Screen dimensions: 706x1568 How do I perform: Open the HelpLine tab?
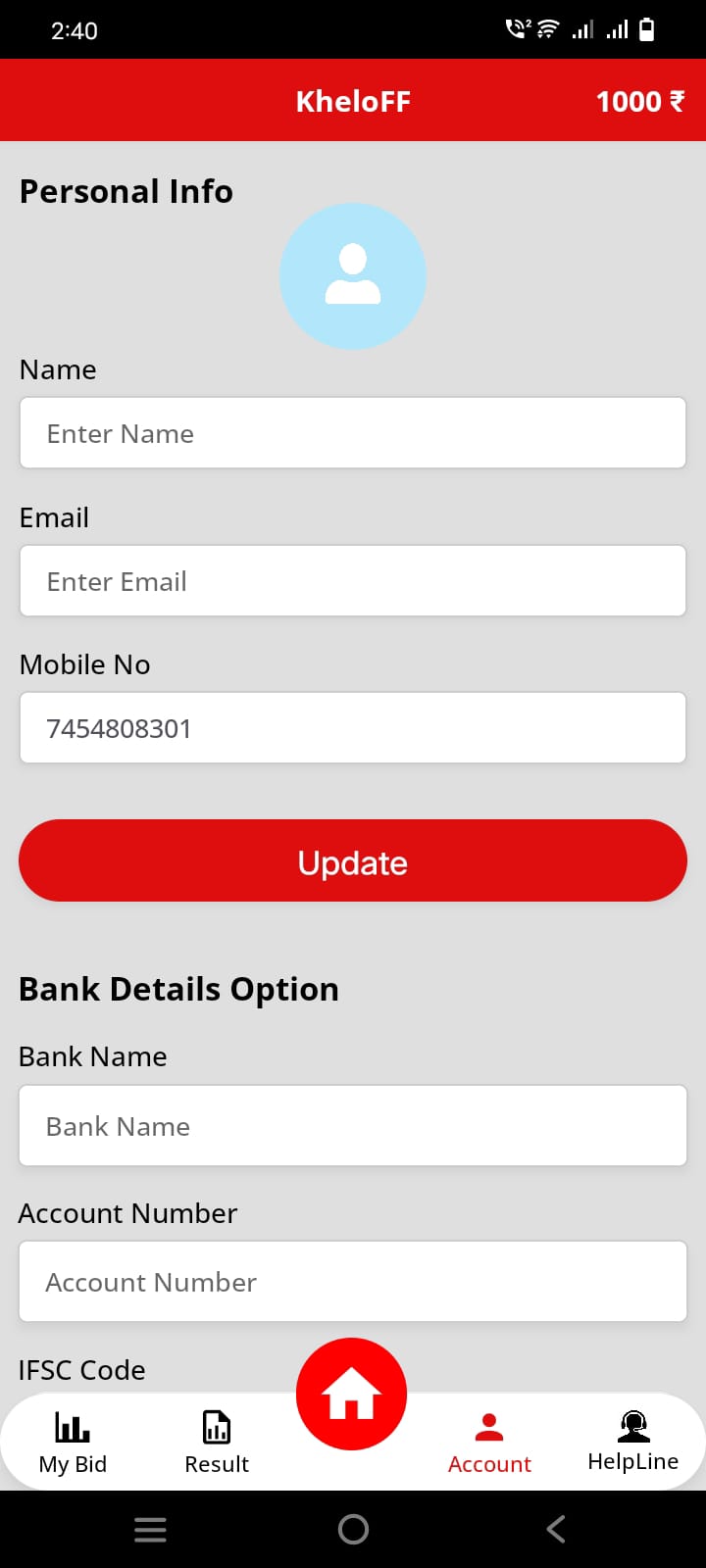click(x=633, y=1442)
